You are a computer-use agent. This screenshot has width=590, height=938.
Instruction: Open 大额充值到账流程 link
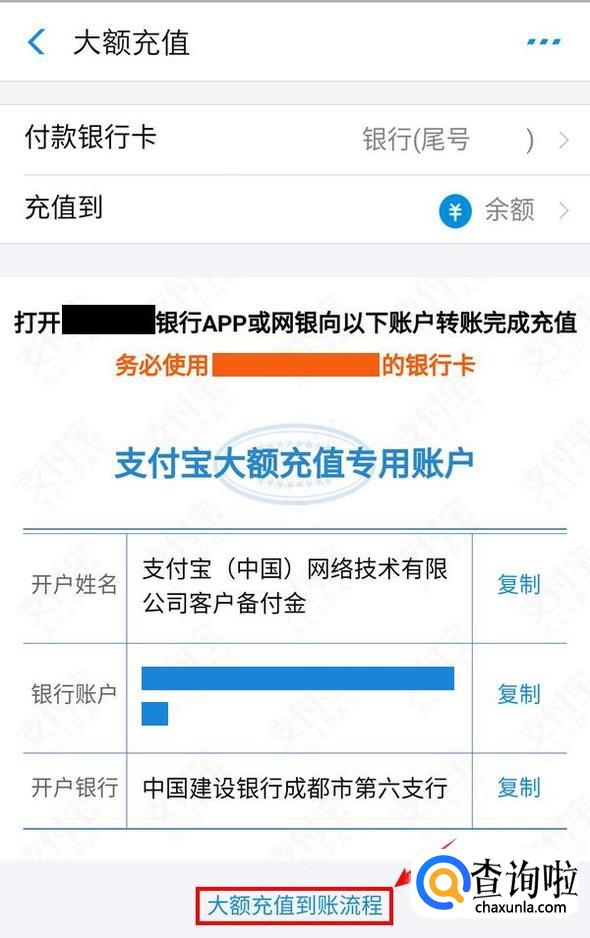click(x=294, y=906)
